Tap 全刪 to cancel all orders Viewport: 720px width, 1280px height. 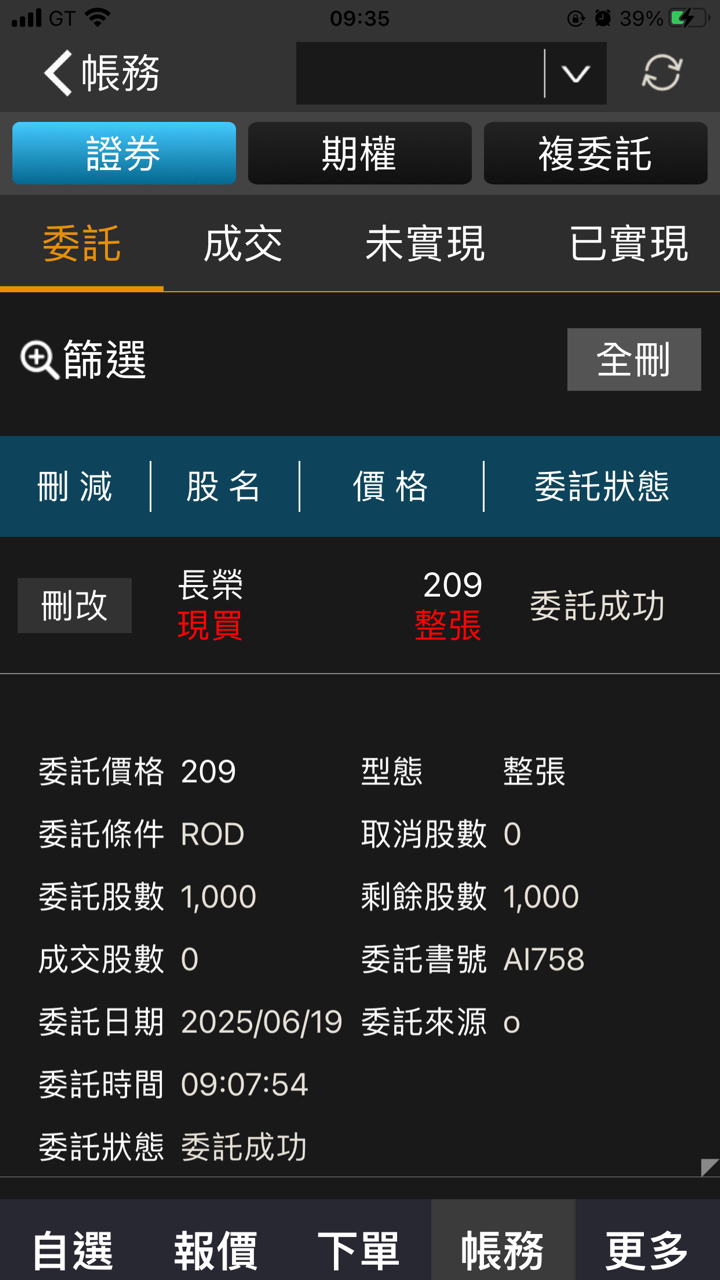pyautogui.click(x=634, y=359)
